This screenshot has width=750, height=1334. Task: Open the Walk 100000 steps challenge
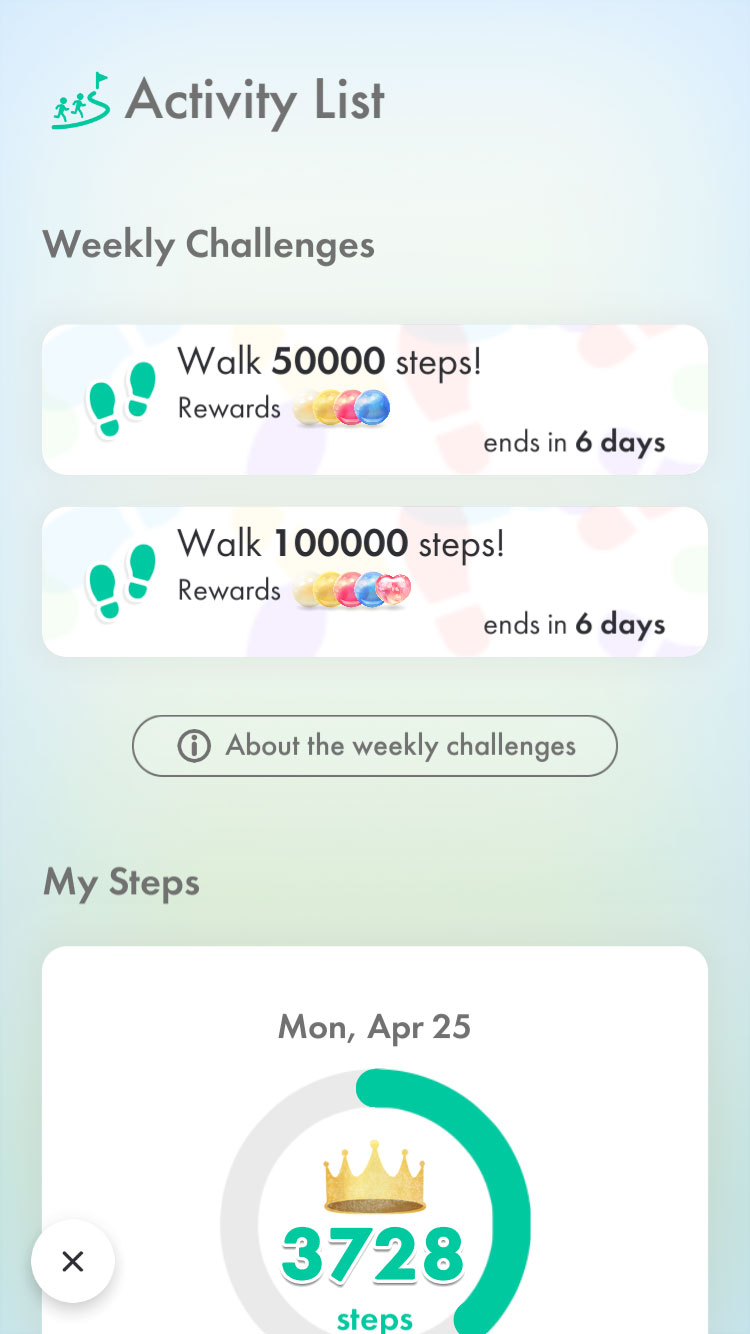point(374,581)
